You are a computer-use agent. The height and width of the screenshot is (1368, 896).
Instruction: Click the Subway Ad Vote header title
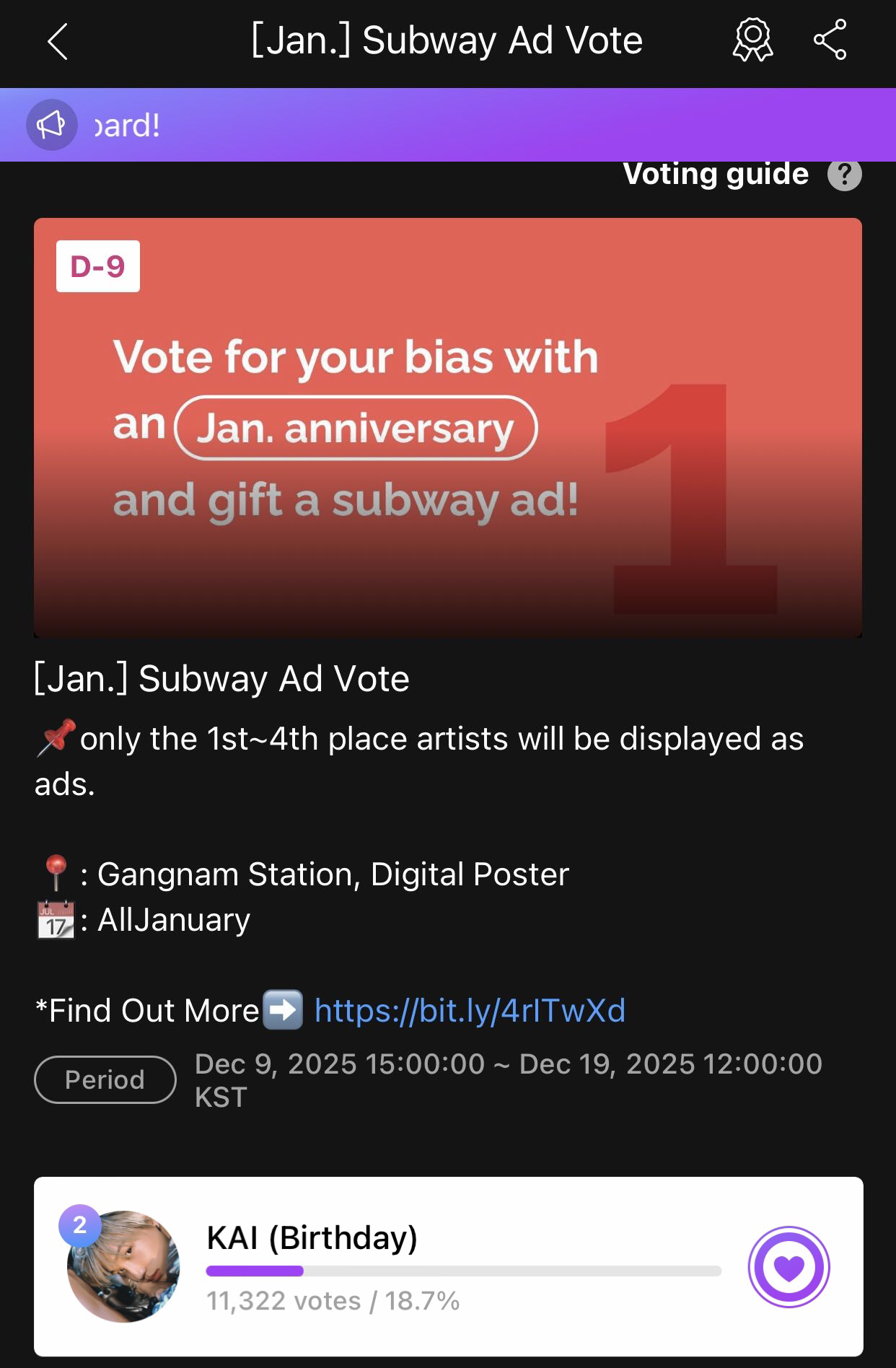coord(447,41)
